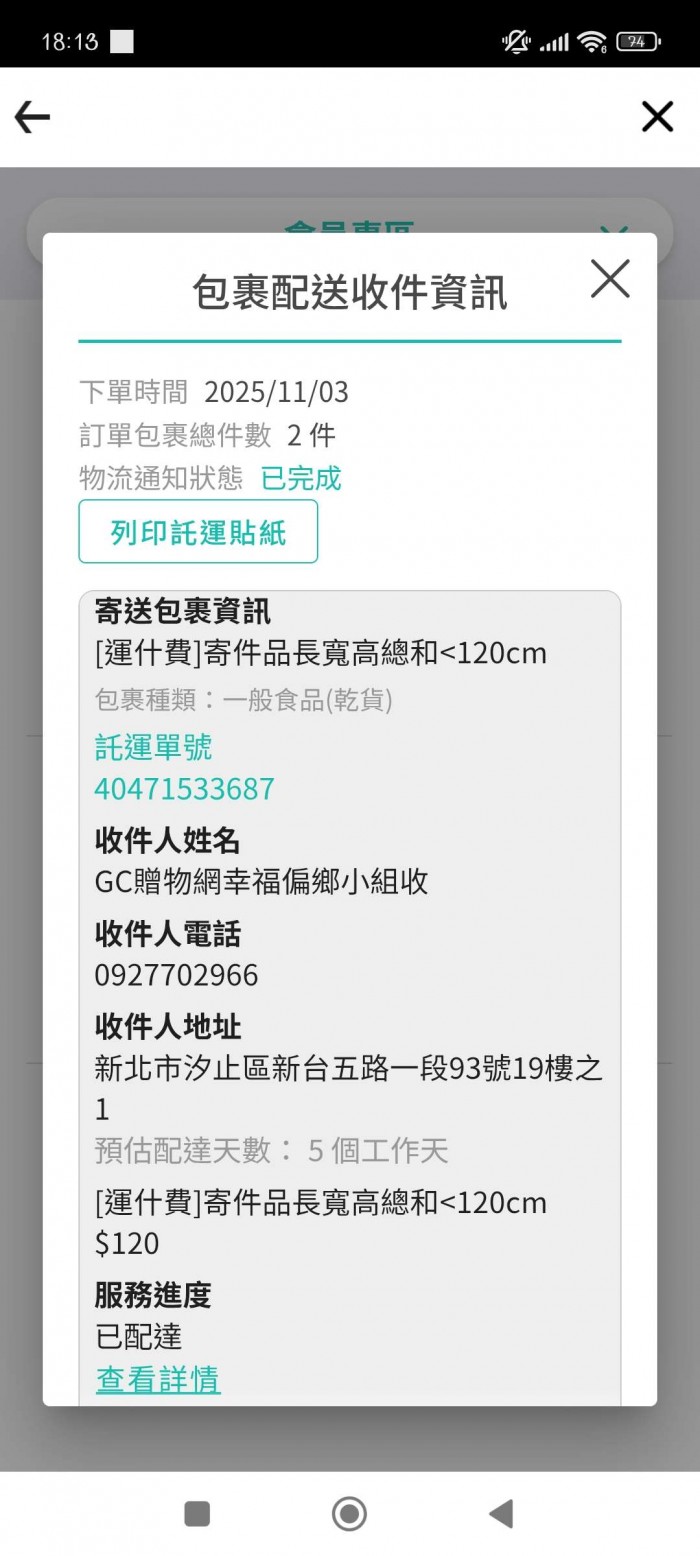Go back using the top-left arrow
Viewport: 700px width, 1556px height.
pos(32,117)
